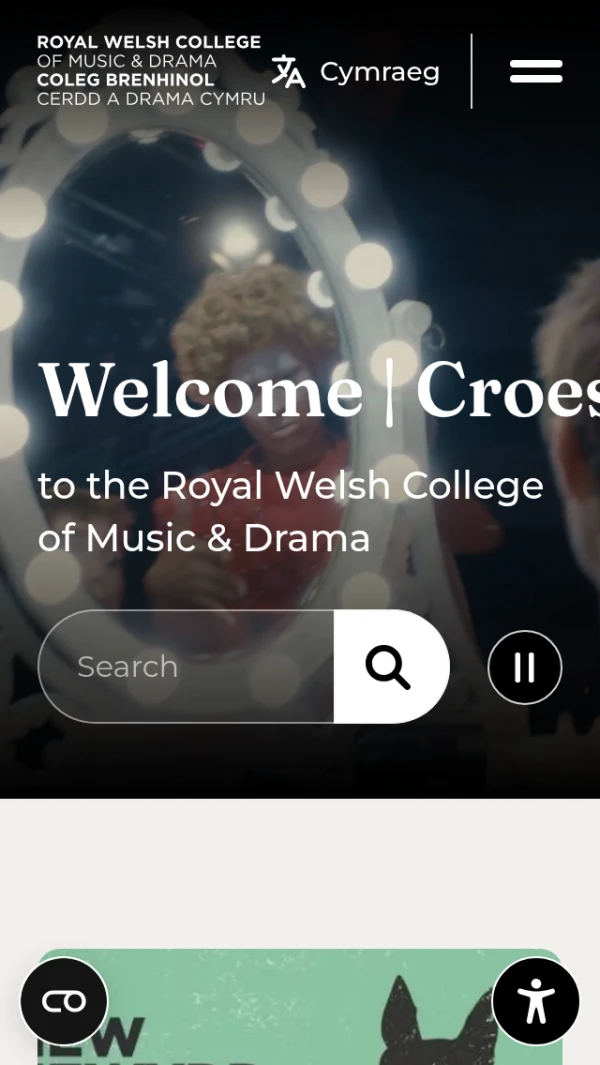
Task: Open the cookie settings button
Action: point(65,1001)
